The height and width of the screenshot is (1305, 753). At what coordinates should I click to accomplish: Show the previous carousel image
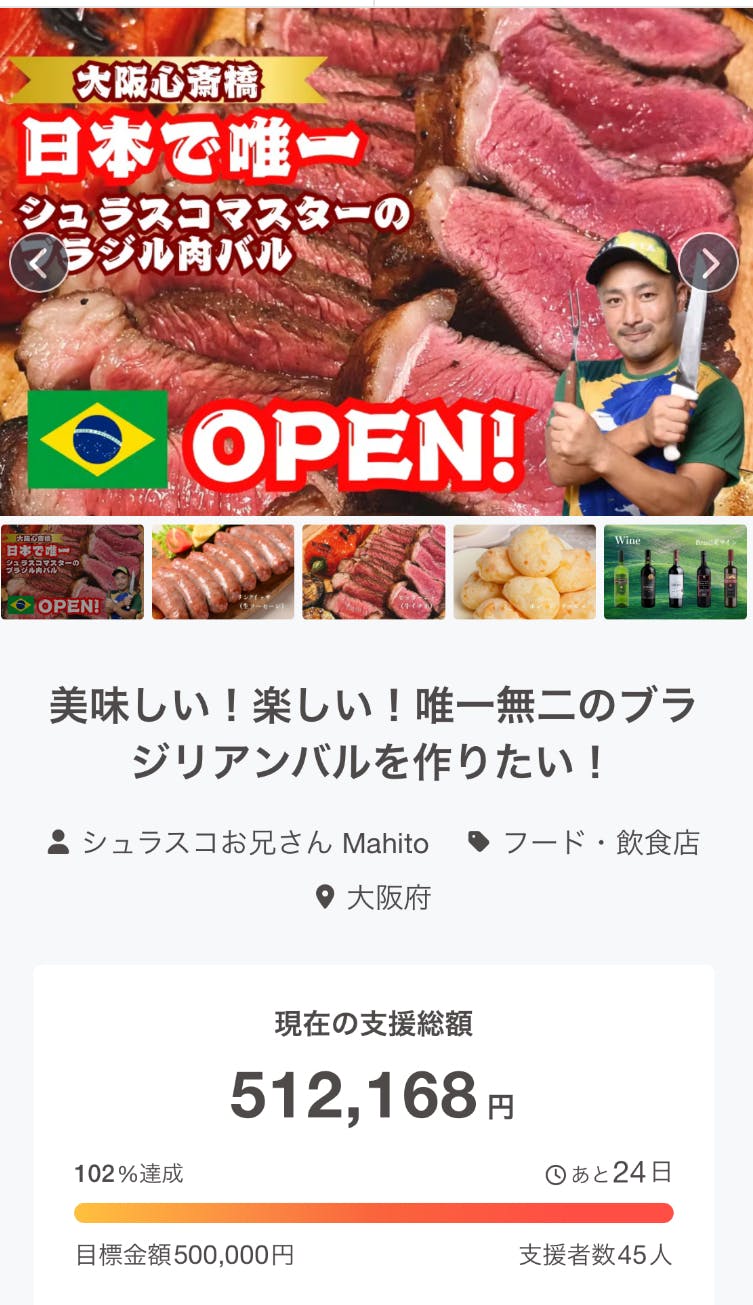38,263
